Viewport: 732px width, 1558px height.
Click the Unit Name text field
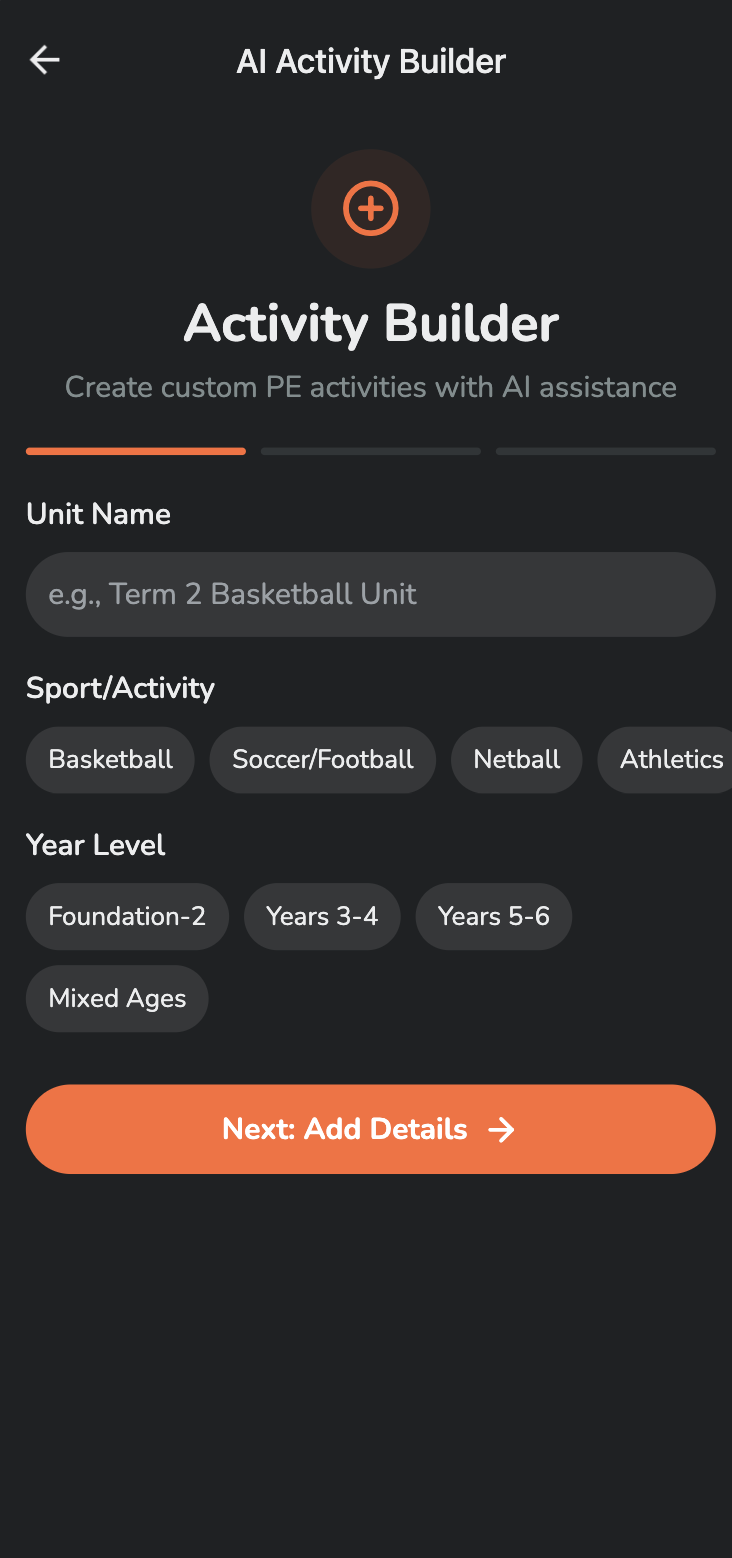371,594
